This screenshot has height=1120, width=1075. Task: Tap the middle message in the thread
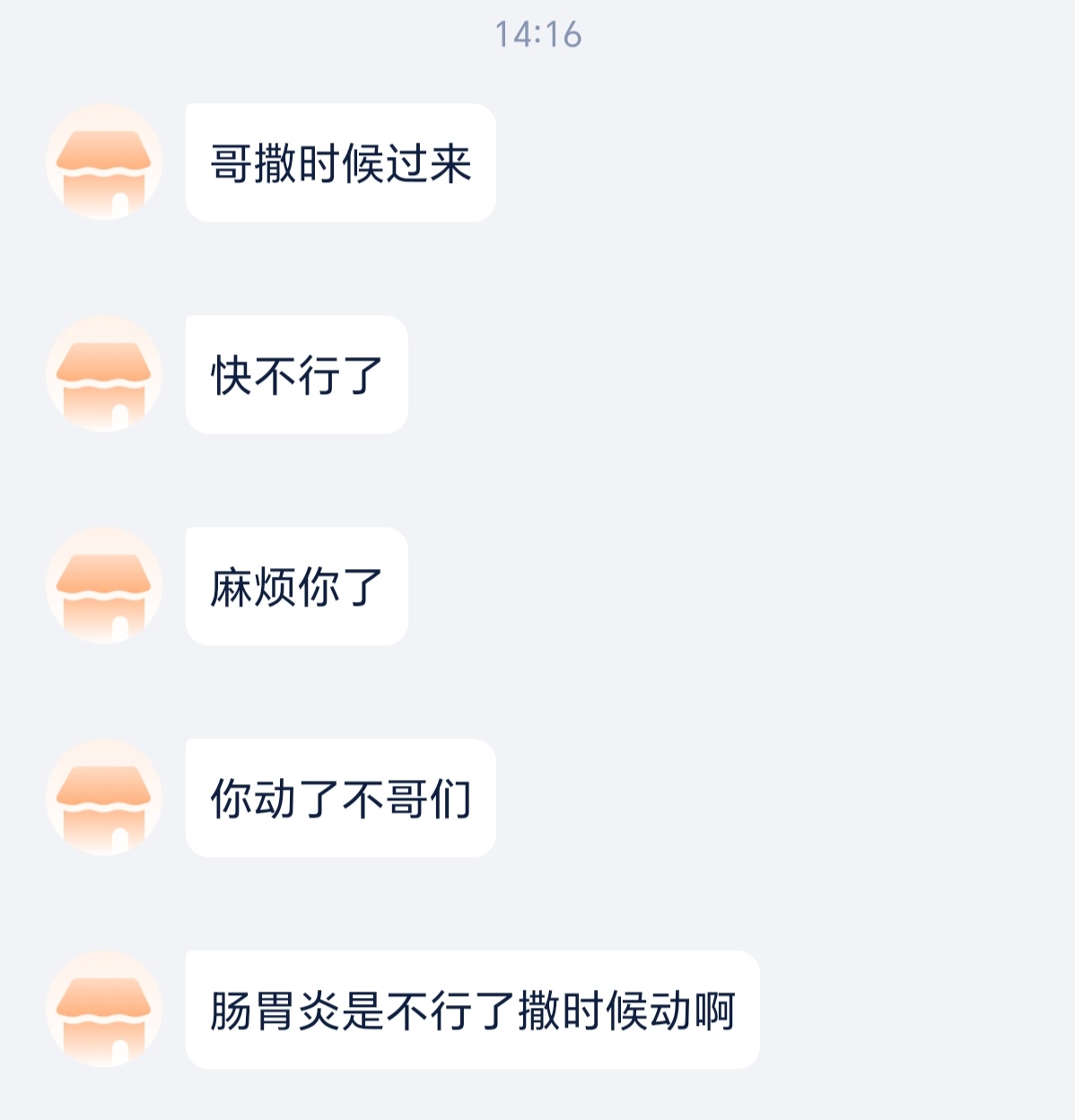pyautogui.click(x=296, y=587)
